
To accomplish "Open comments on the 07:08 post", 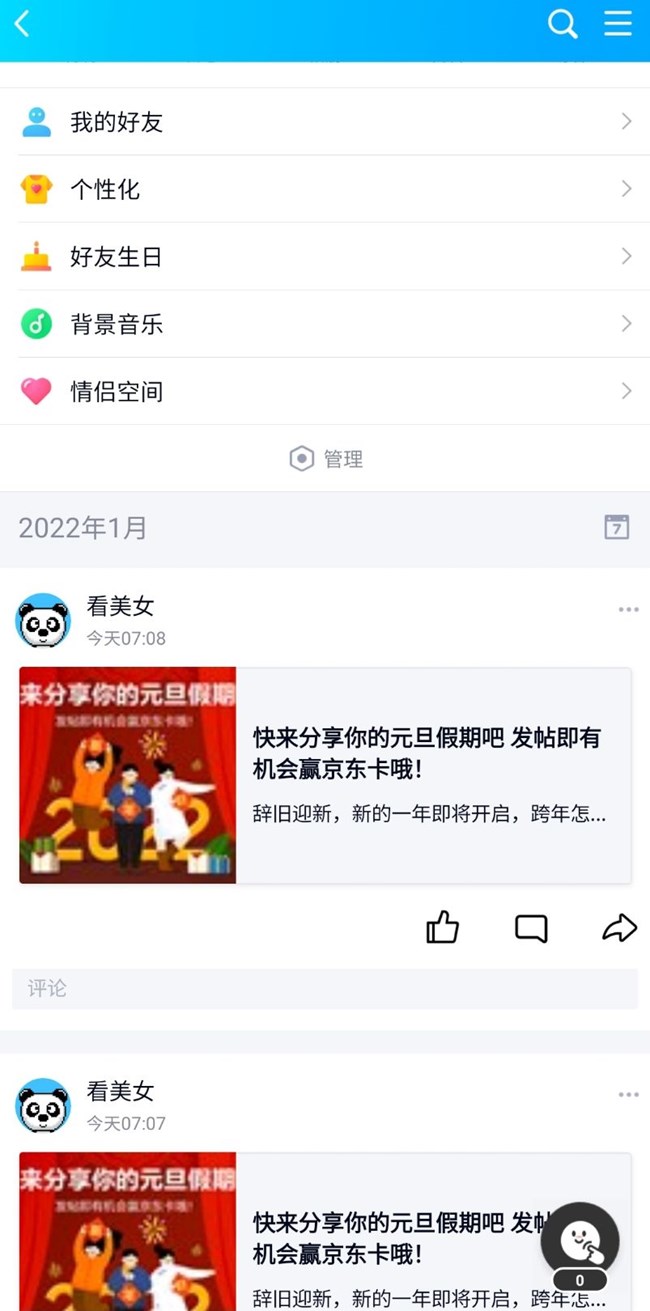I will click(x=531, y=929).
